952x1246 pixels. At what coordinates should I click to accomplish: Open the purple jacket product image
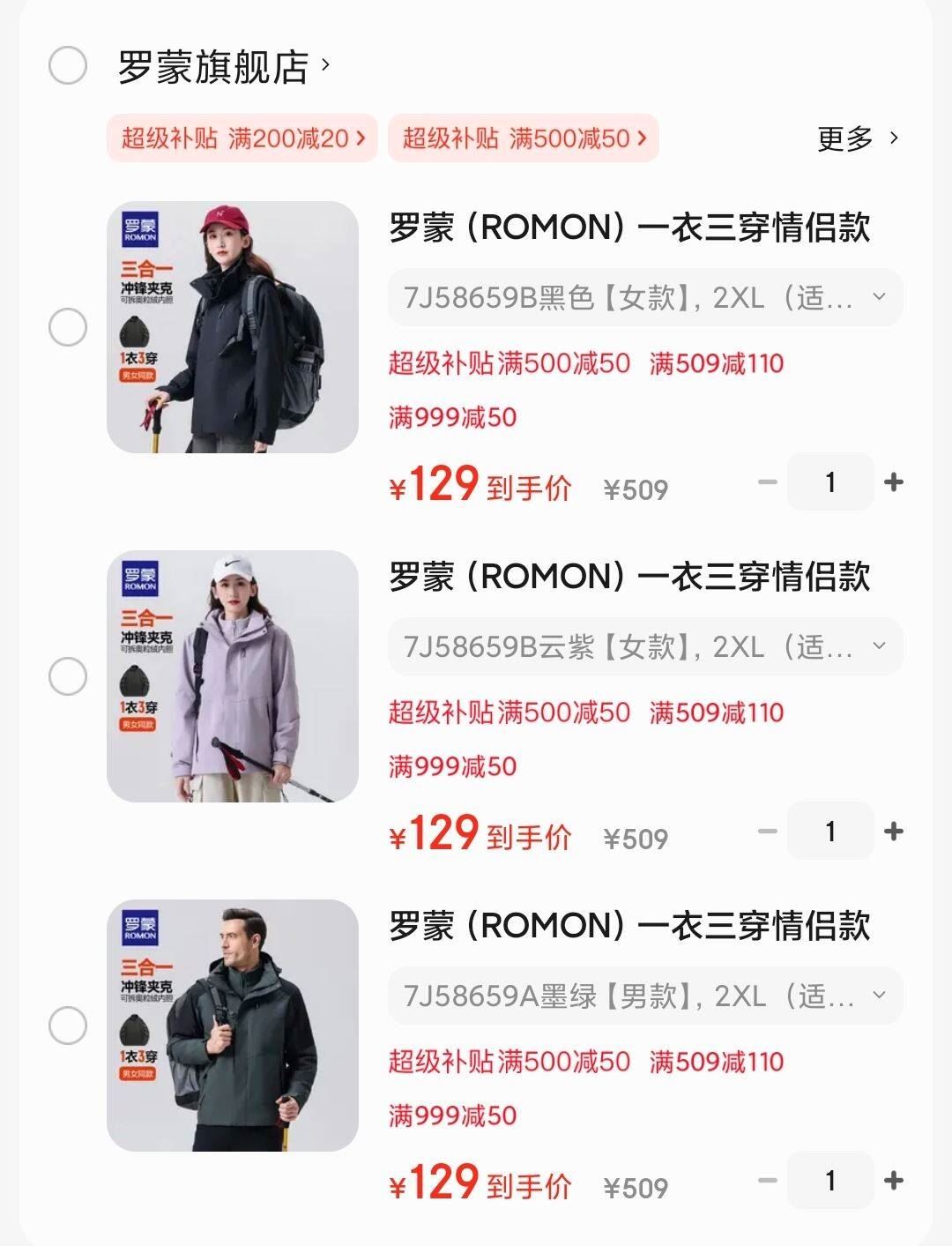point(233,676)
